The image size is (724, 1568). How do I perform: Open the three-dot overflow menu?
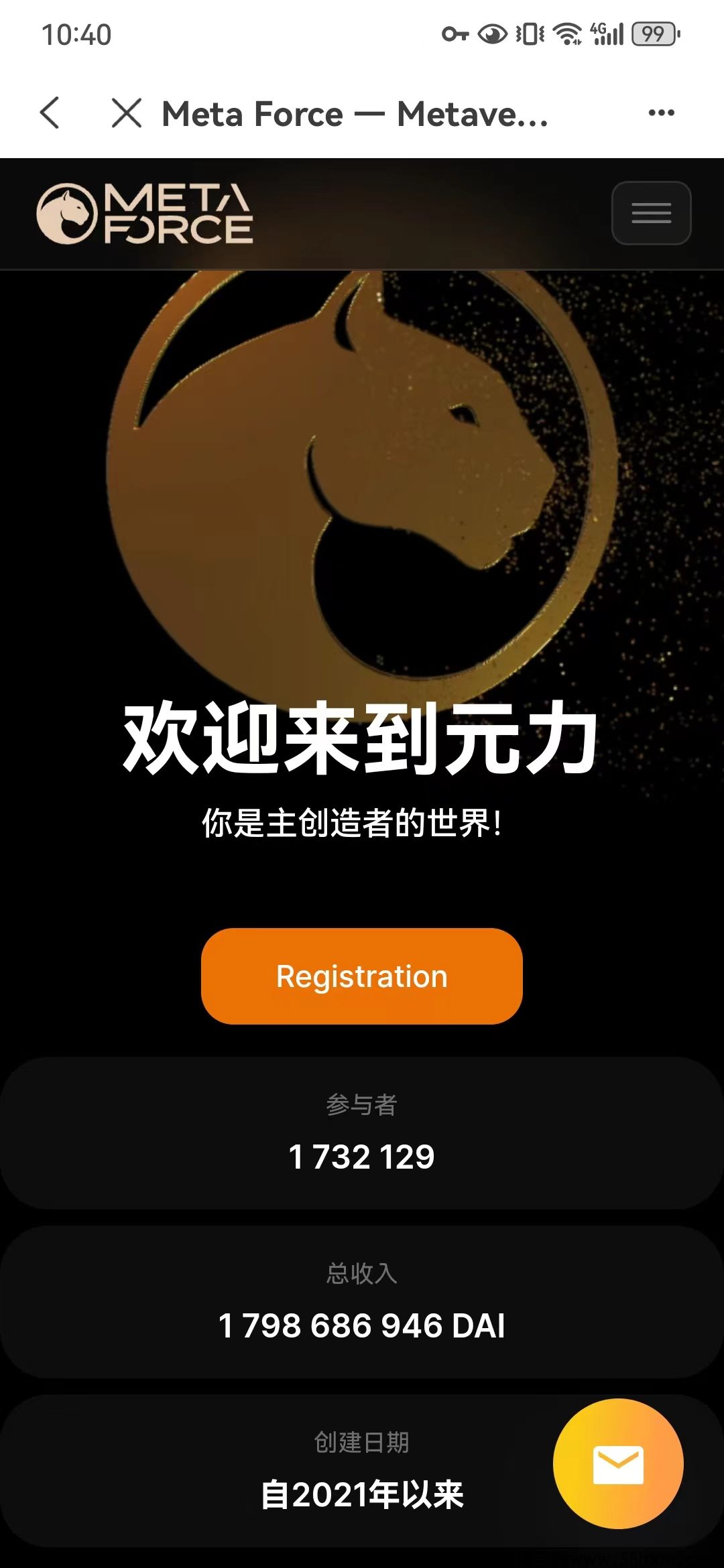click(661, 113)
